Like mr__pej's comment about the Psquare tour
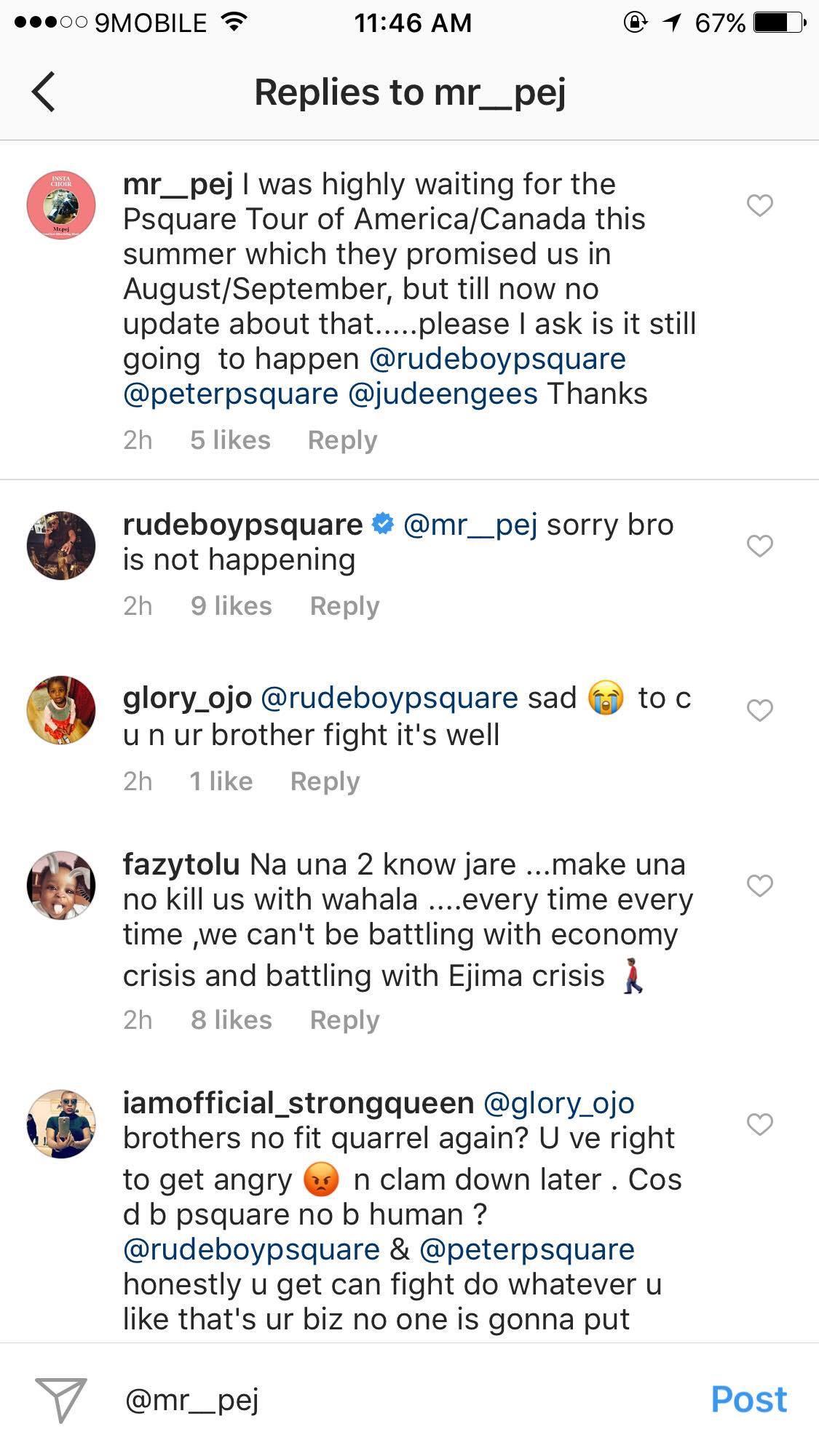Screen dimensions: 819x1456 click(759, 206)
